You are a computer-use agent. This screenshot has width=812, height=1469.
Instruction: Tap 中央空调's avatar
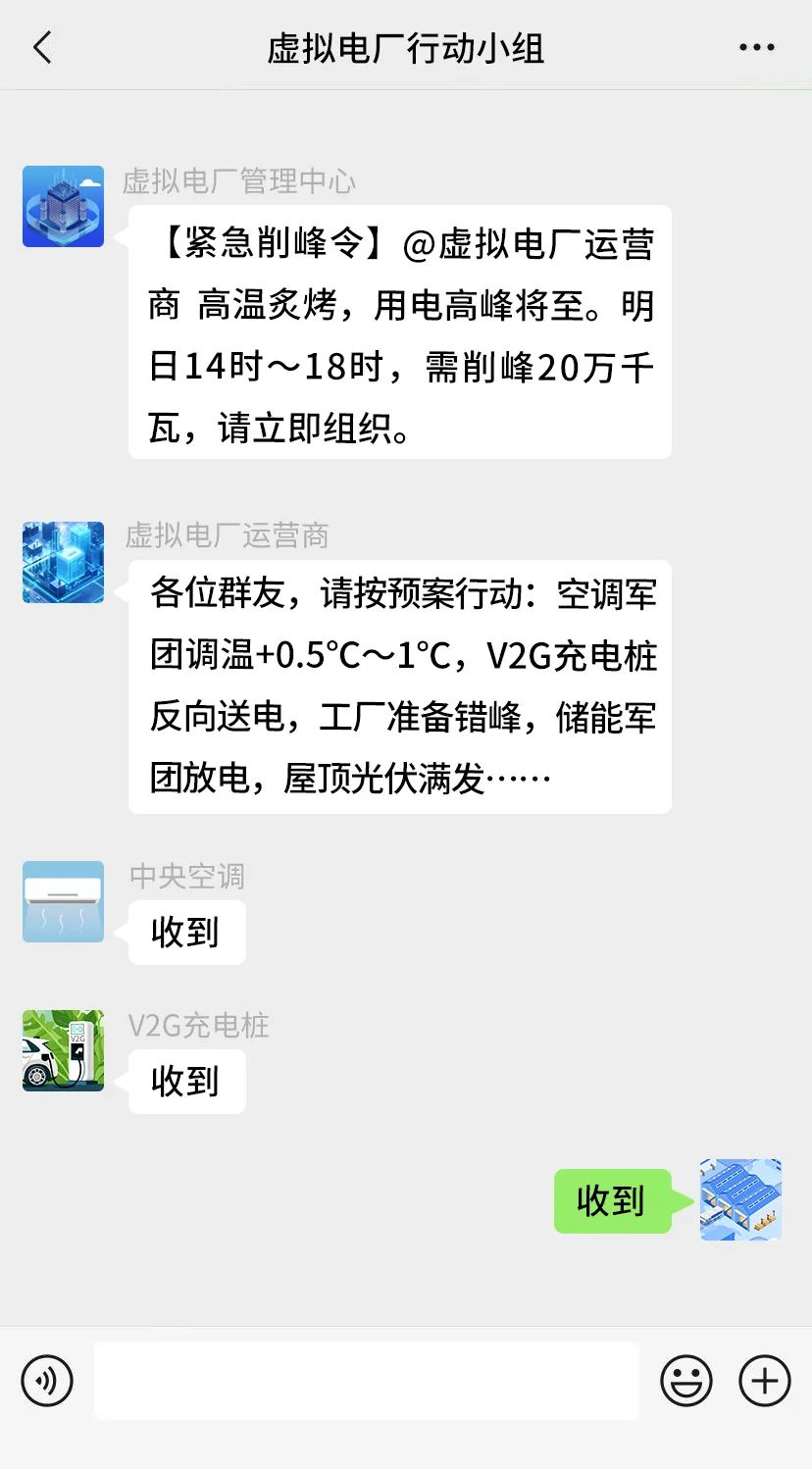point(64,902)
